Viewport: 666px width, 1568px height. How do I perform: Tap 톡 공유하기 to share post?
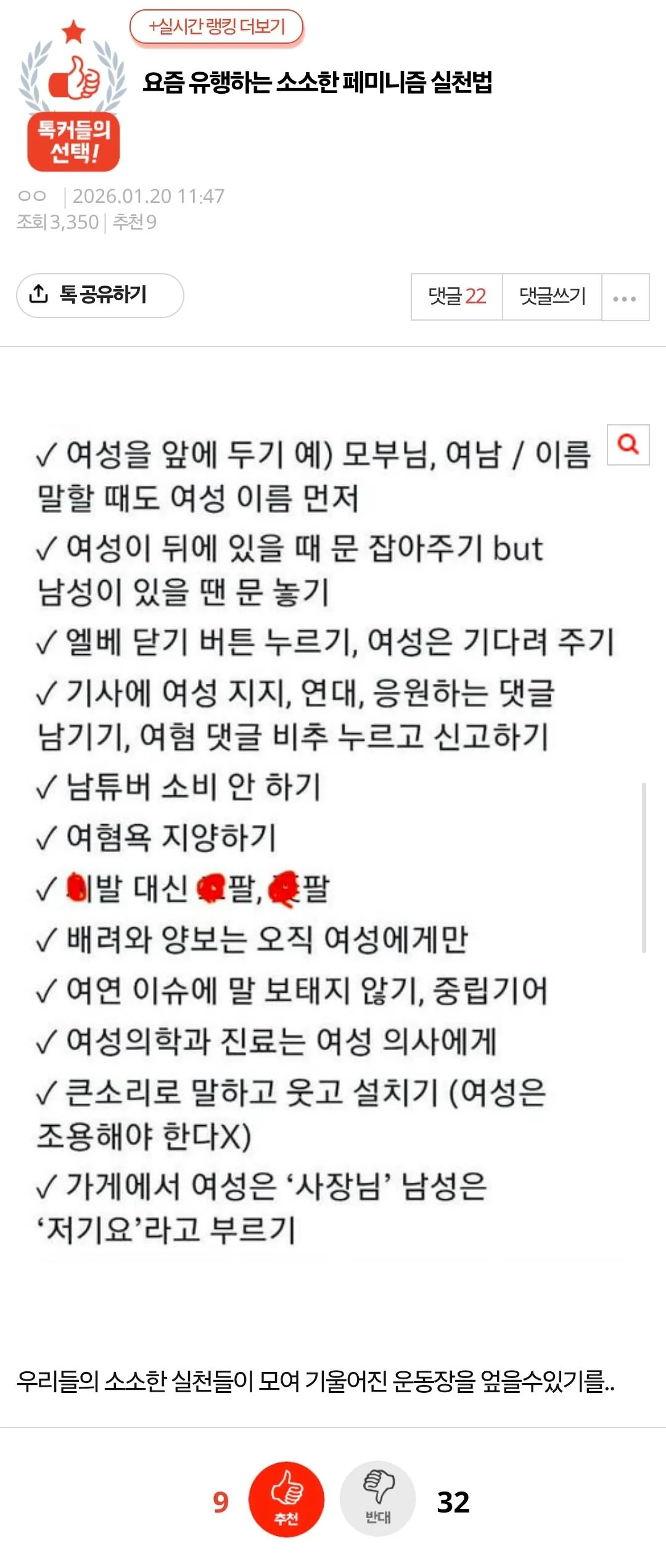pyautogui.click(x=100, y=295)
